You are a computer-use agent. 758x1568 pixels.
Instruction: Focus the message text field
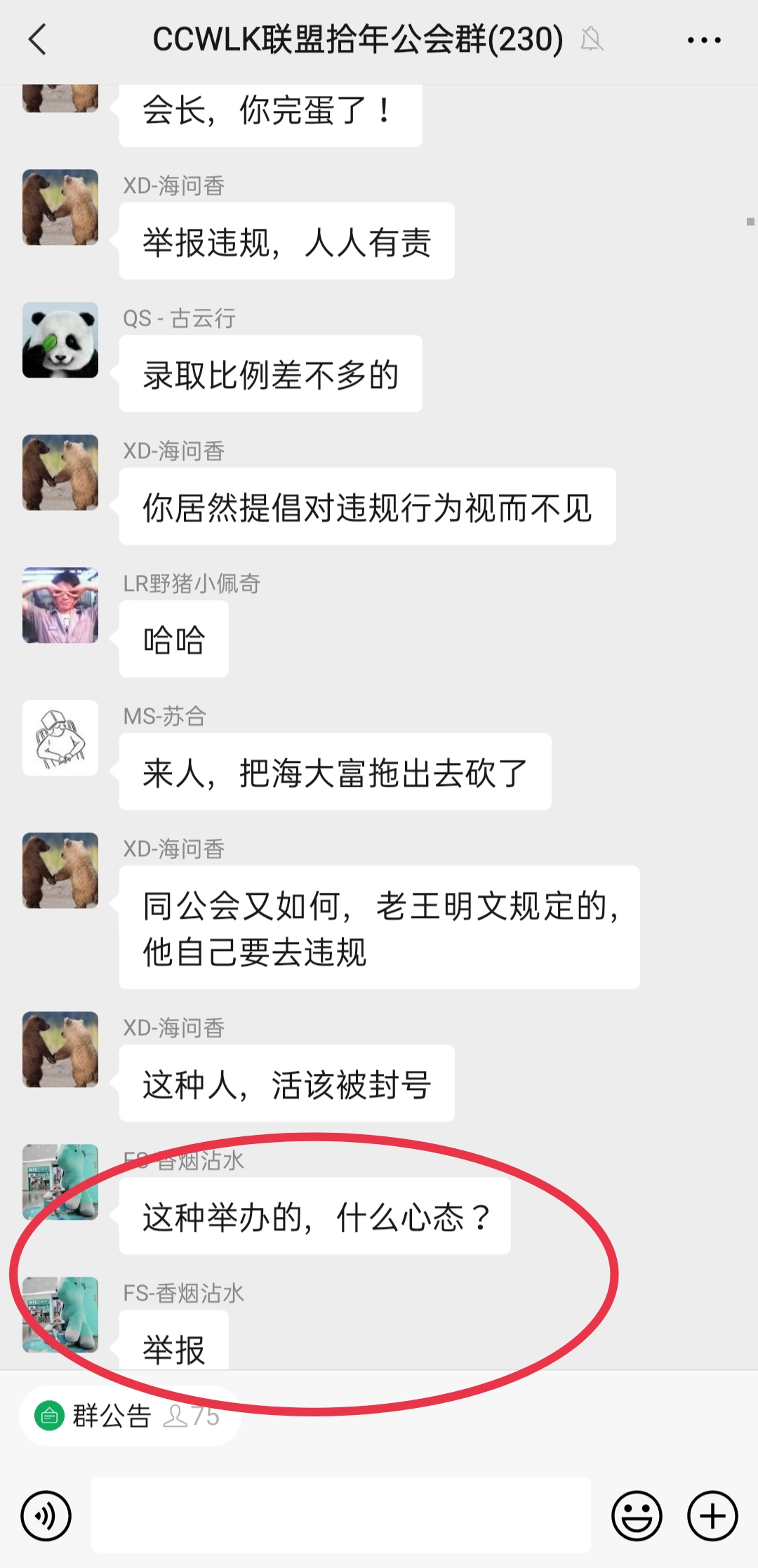click(x=341, y=1515)
